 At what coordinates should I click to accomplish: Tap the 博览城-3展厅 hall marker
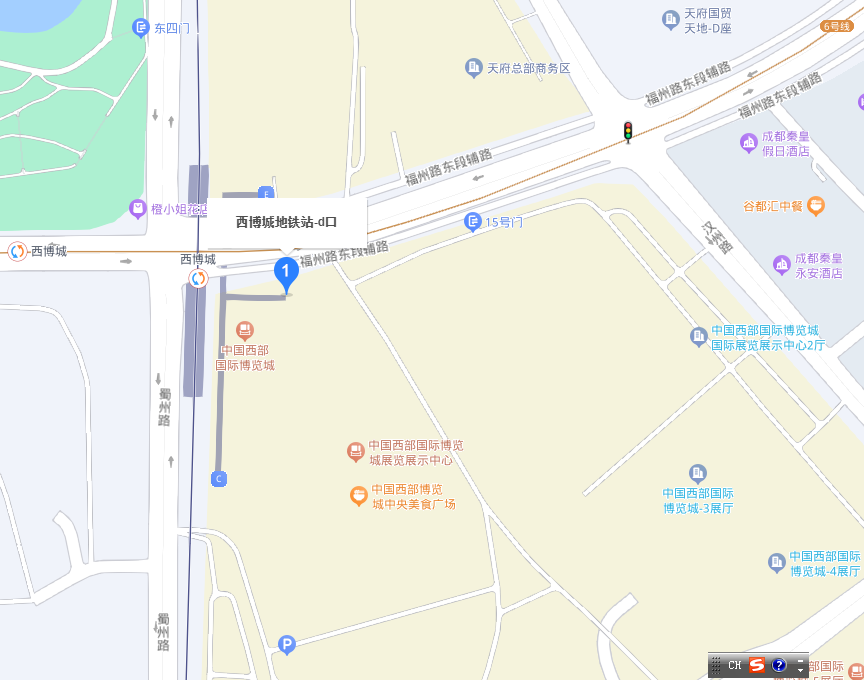(697, 473)
